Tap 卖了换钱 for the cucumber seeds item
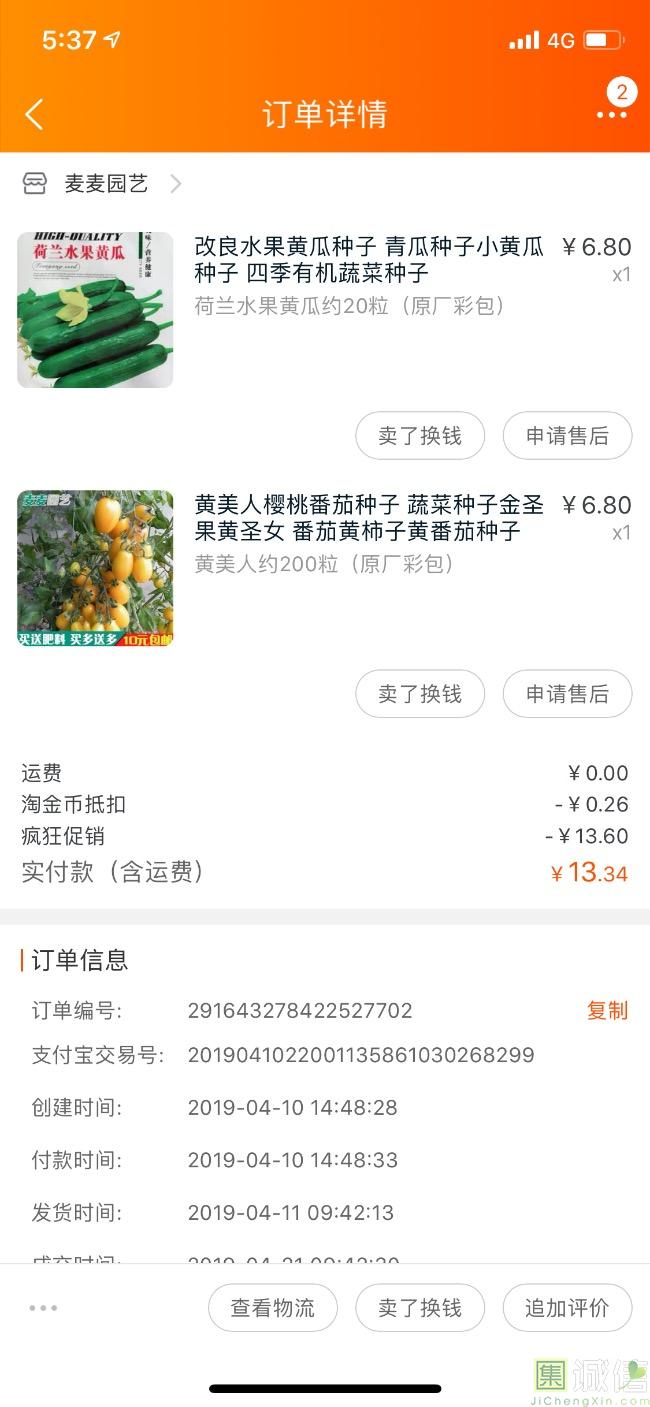Image resolution: width=650 pixels, height=1407 pixels. [420, 436]
